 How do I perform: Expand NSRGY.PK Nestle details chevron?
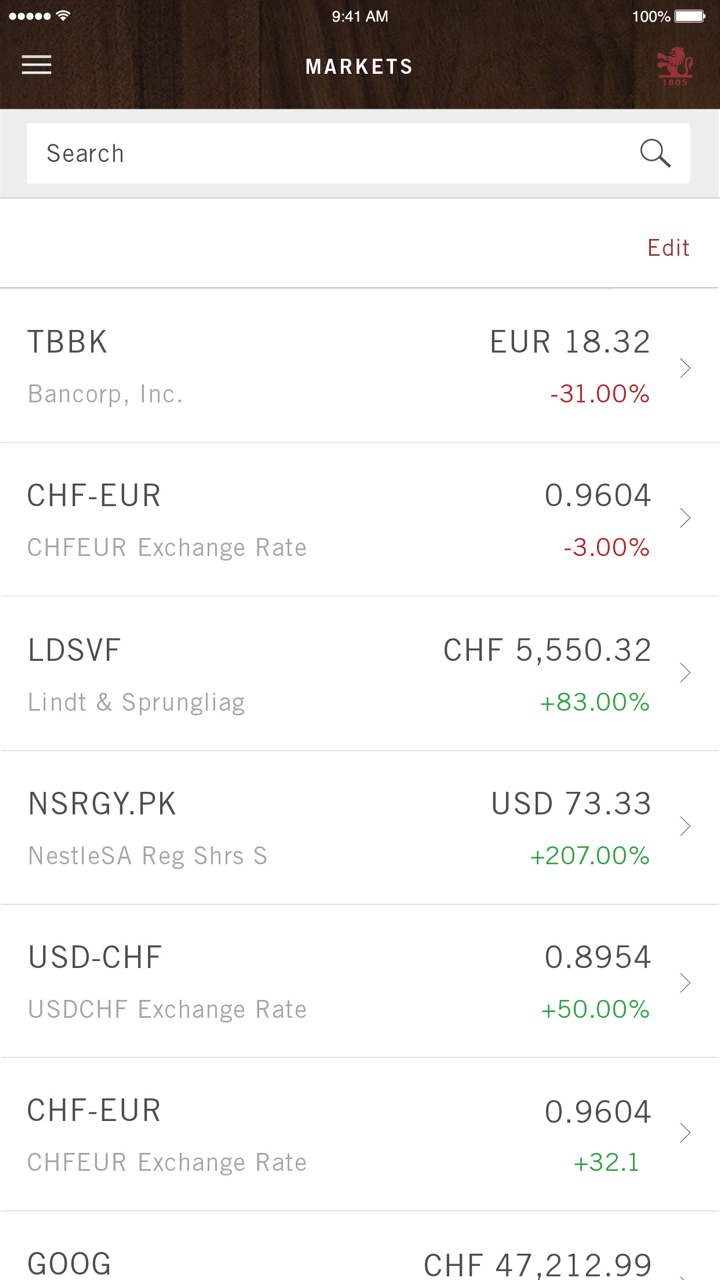pos(685,826)
